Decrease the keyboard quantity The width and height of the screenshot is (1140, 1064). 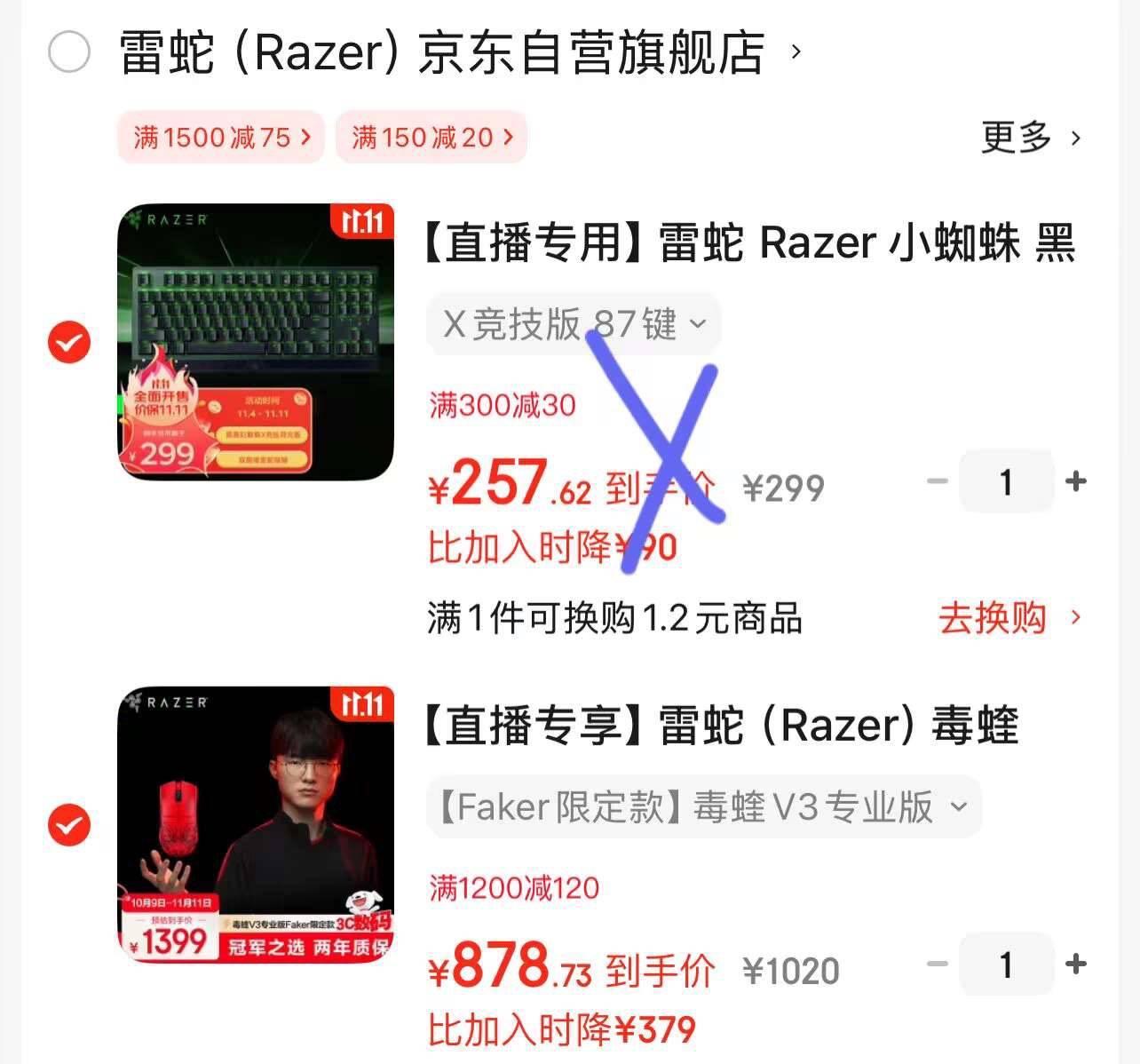[x=938, y=481]
